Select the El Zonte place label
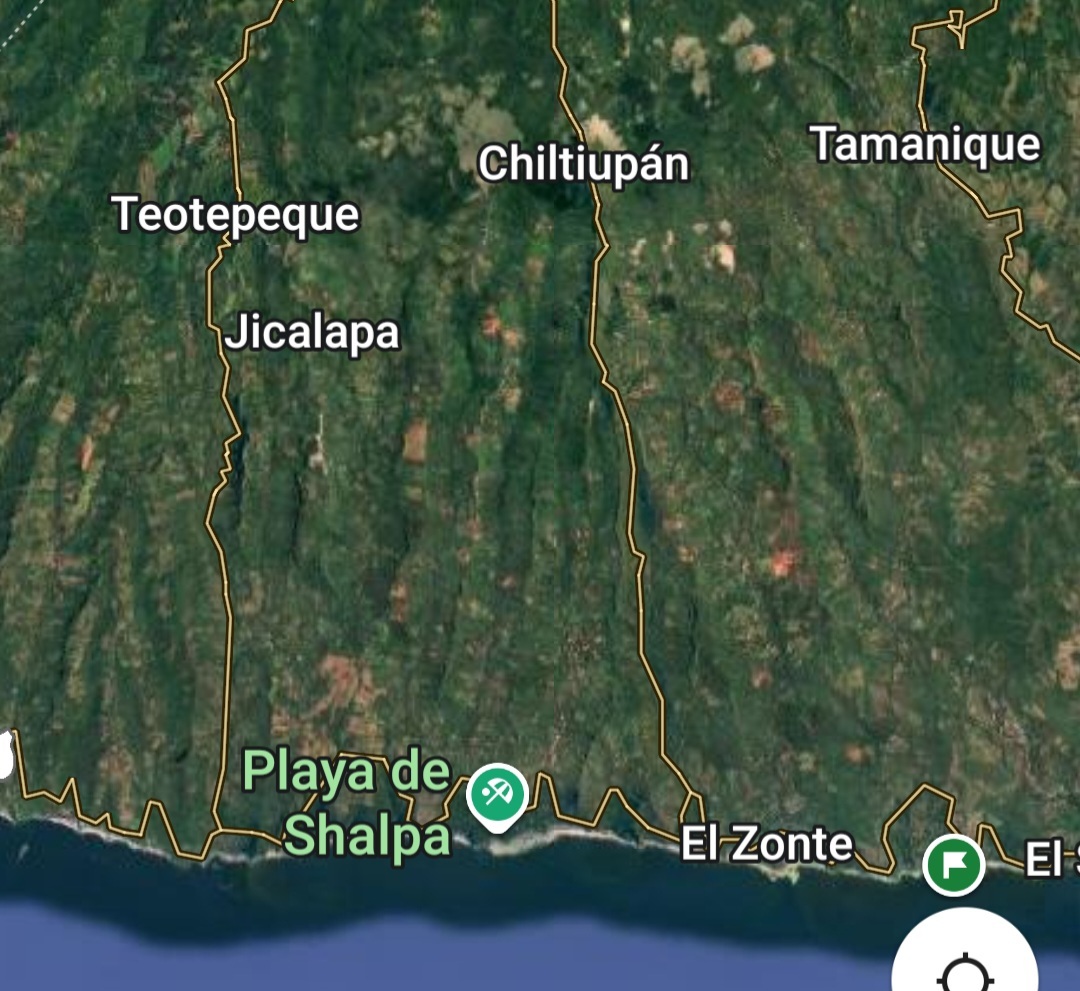1080x991 pixels. click(x=767, y=845)
